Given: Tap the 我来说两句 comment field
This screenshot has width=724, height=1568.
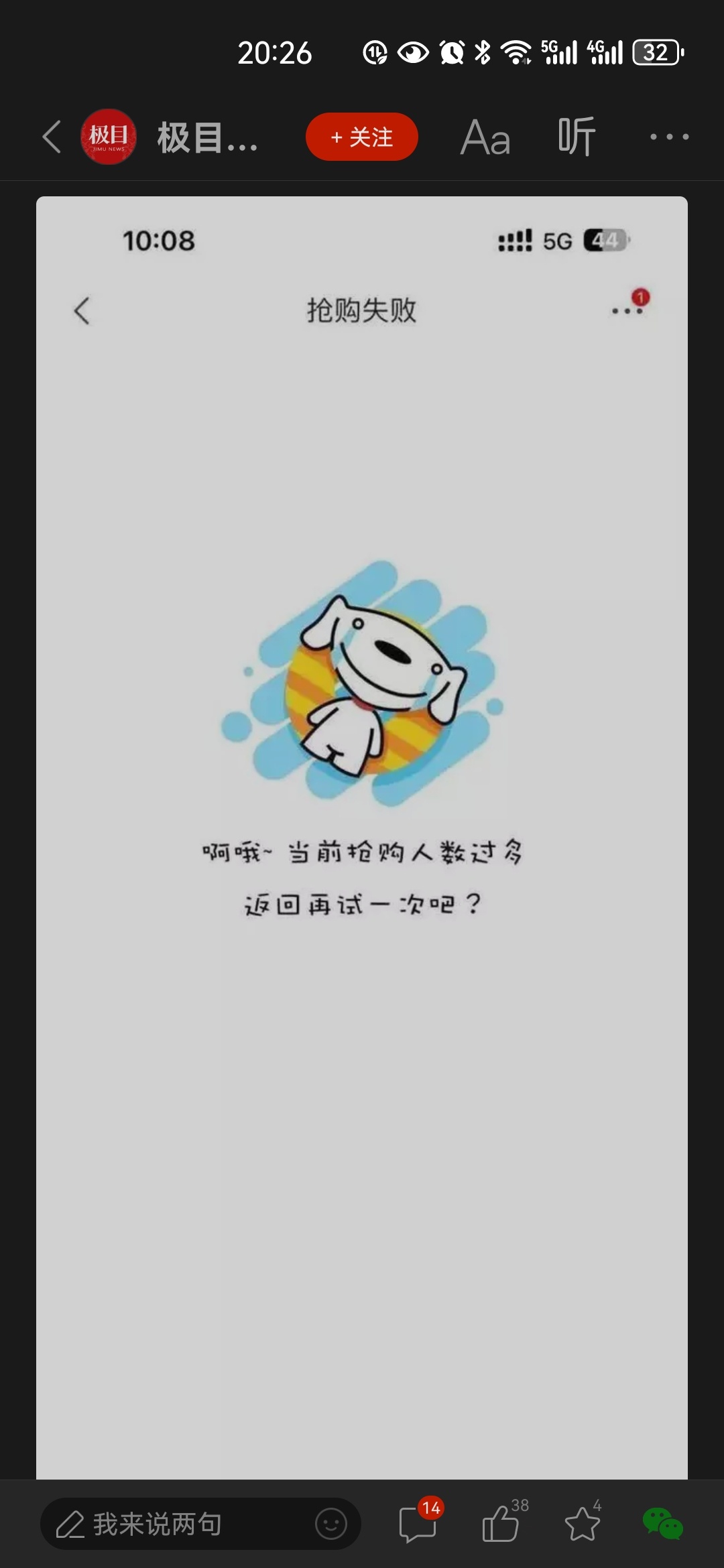Looking at the screenshot, I should point(181,1524).
